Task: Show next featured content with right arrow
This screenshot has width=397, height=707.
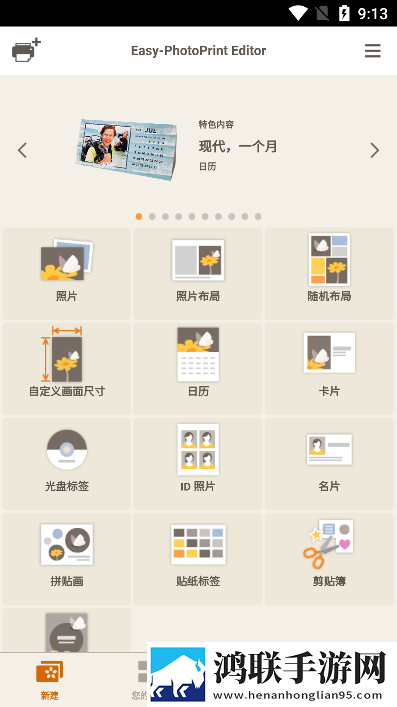Action: coord(375,150)
